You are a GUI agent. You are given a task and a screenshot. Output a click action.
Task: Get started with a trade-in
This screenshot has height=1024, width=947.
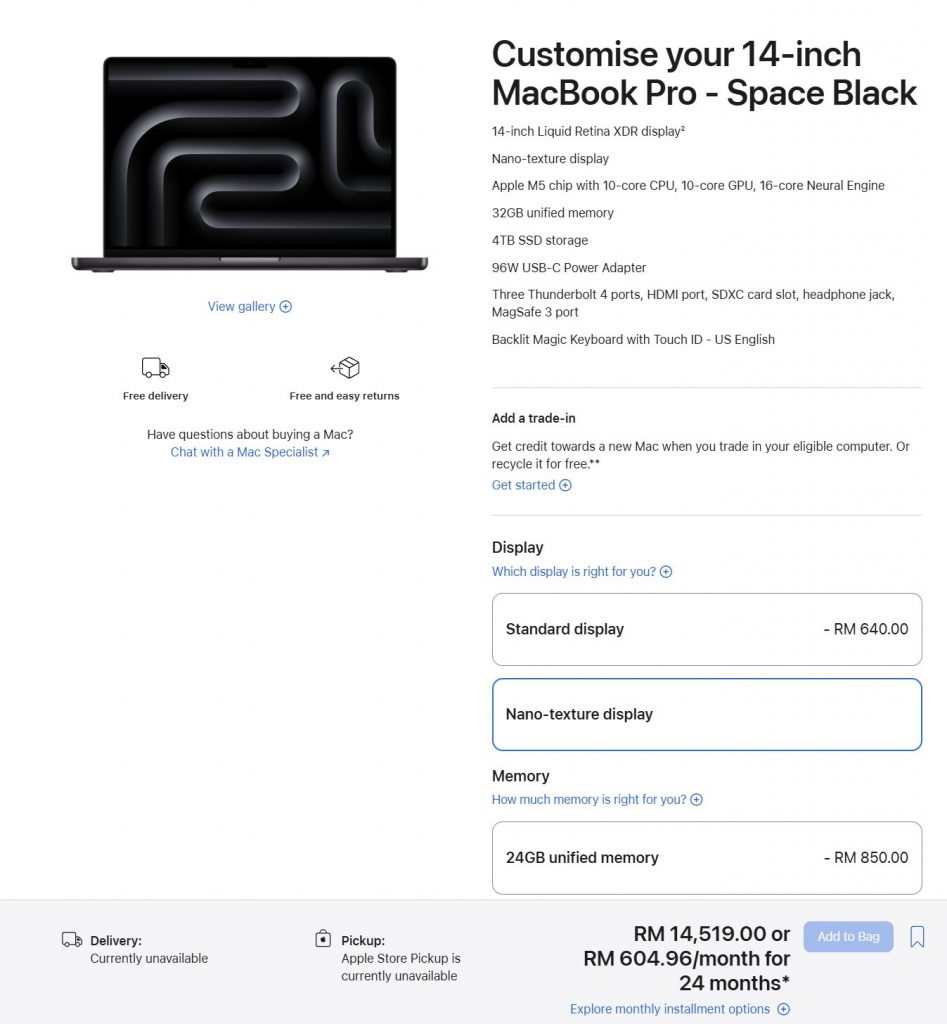pyautogui.click(x=531, y=485)
